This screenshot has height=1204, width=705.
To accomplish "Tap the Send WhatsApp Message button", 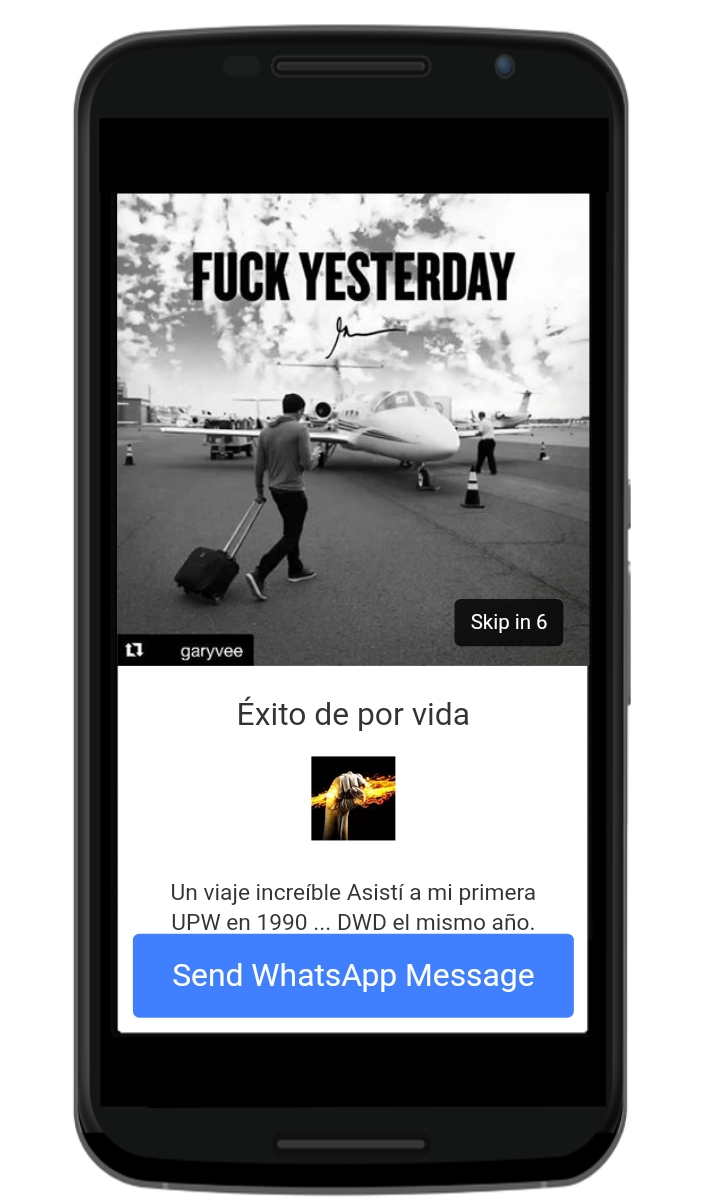I will point(353,976).
